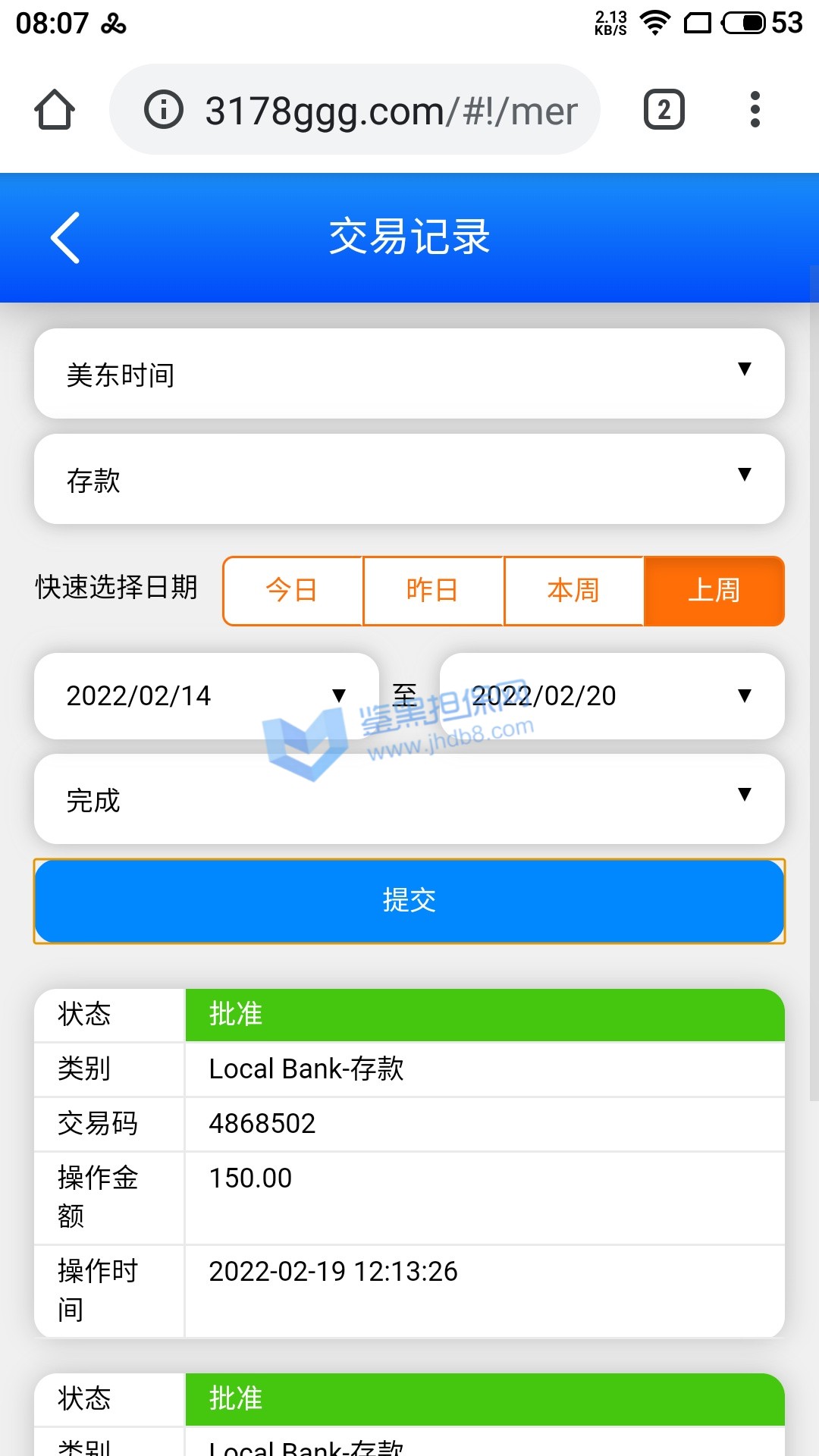Expand the 美东时间 timezone dropdown

pos(409,374)
